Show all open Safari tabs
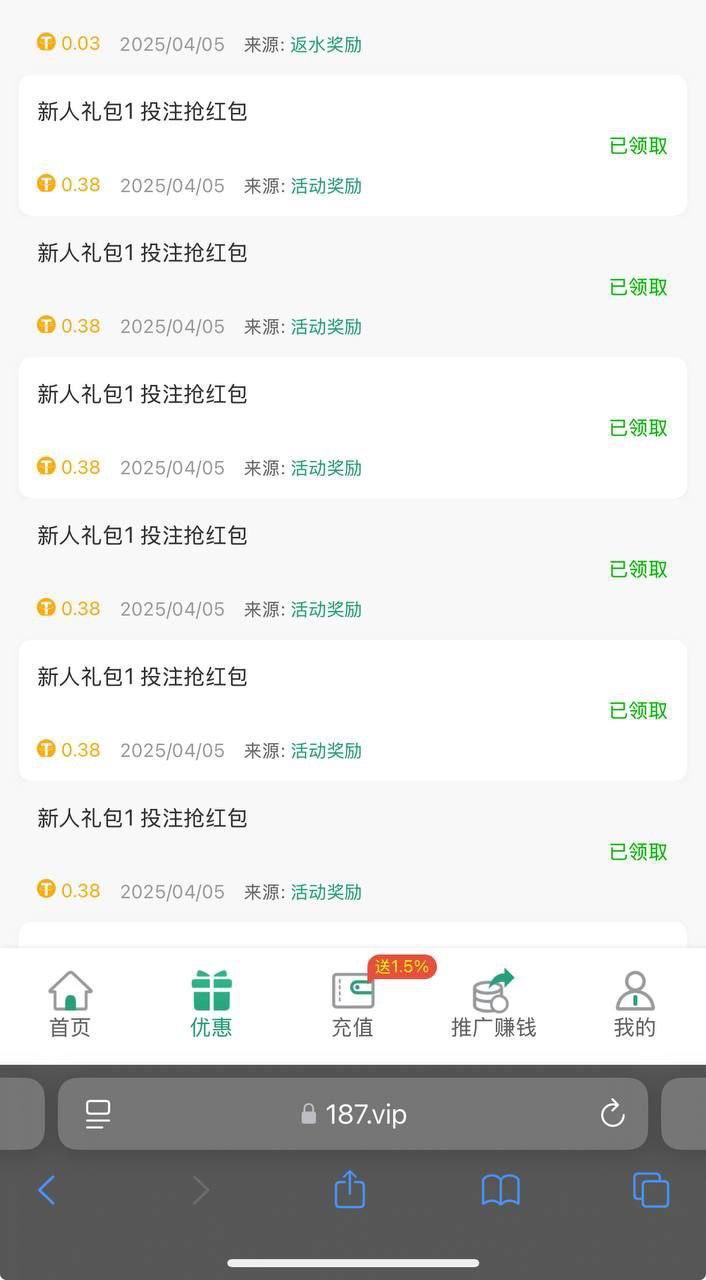 [x=651, y=1190]
